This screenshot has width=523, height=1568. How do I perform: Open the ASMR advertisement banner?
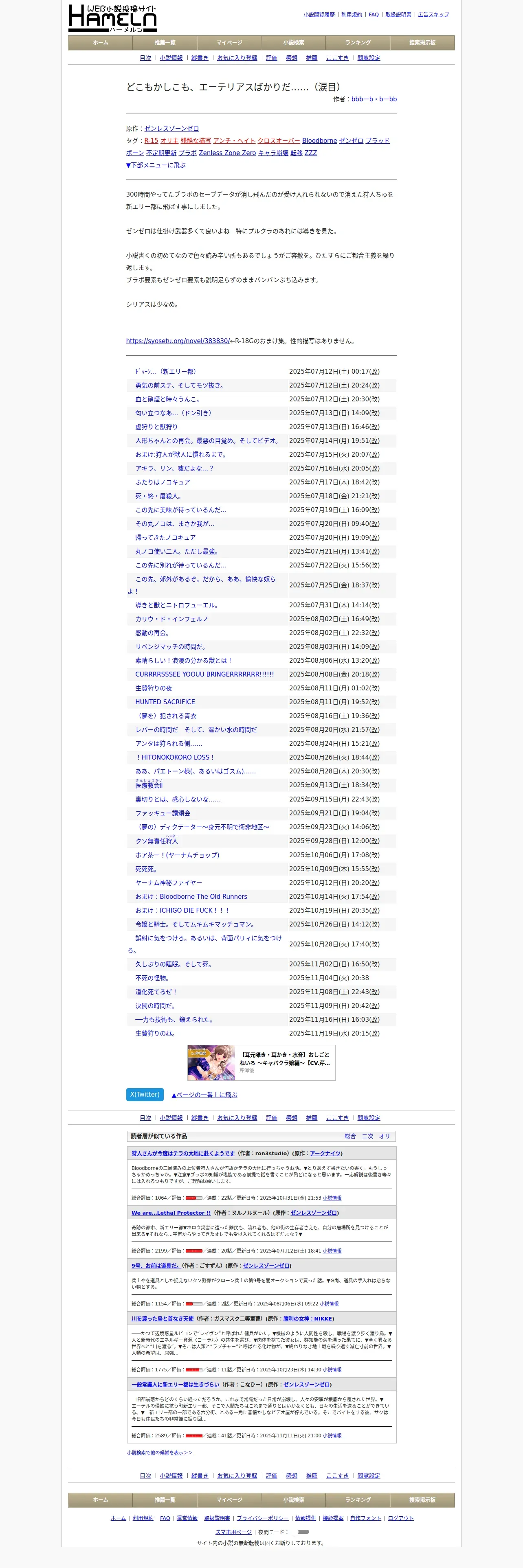click(261, 1063)
